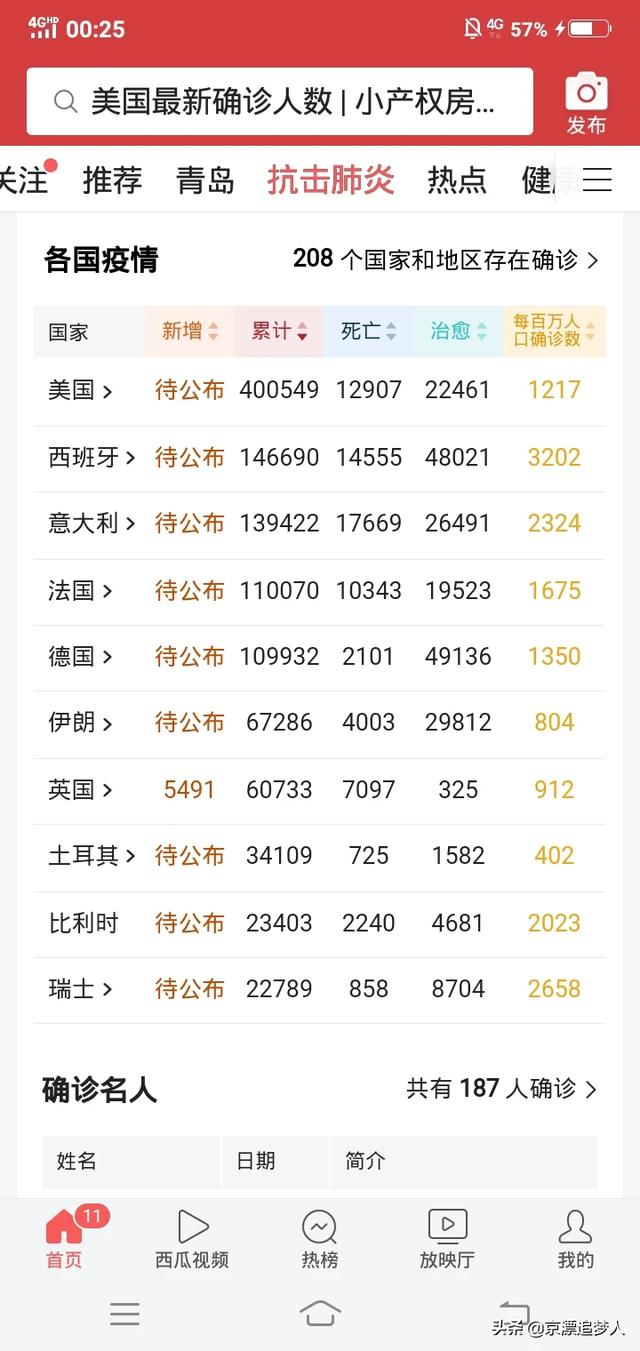Open the channel list hamburger menu
Viewport: 640px width, 1351px height.
(597, 180)
